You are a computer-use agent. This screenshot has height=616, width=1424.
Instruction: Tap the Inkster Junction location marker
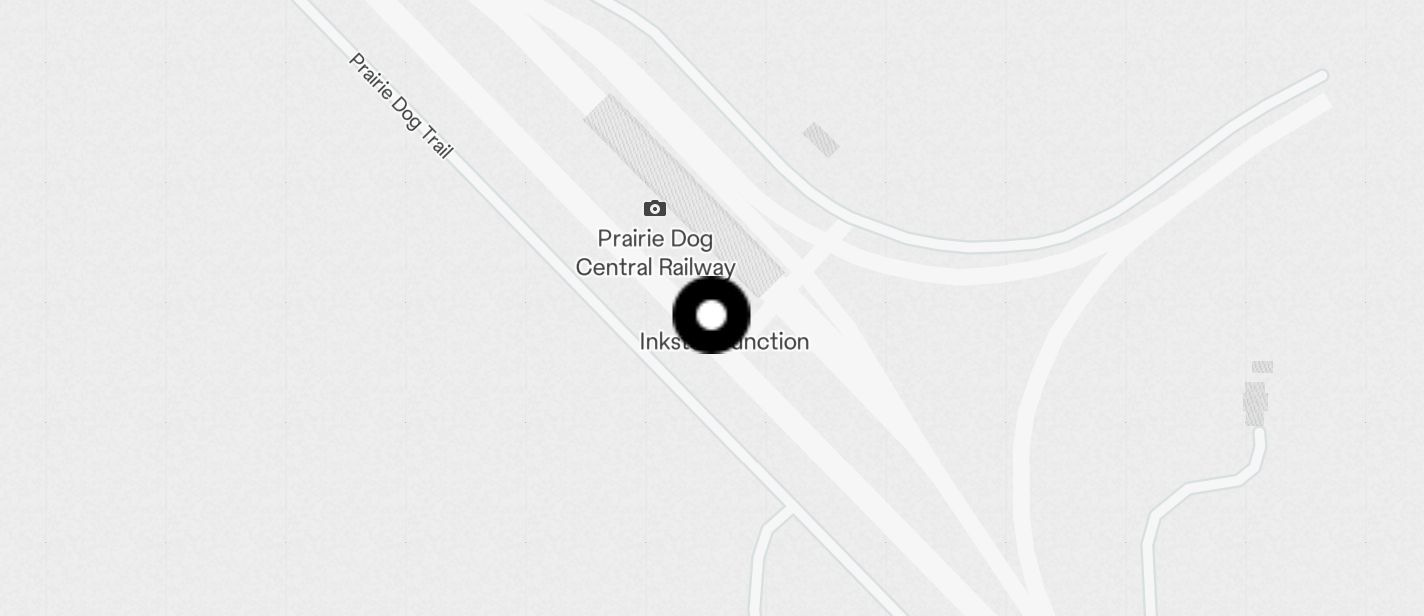(711, 315)
